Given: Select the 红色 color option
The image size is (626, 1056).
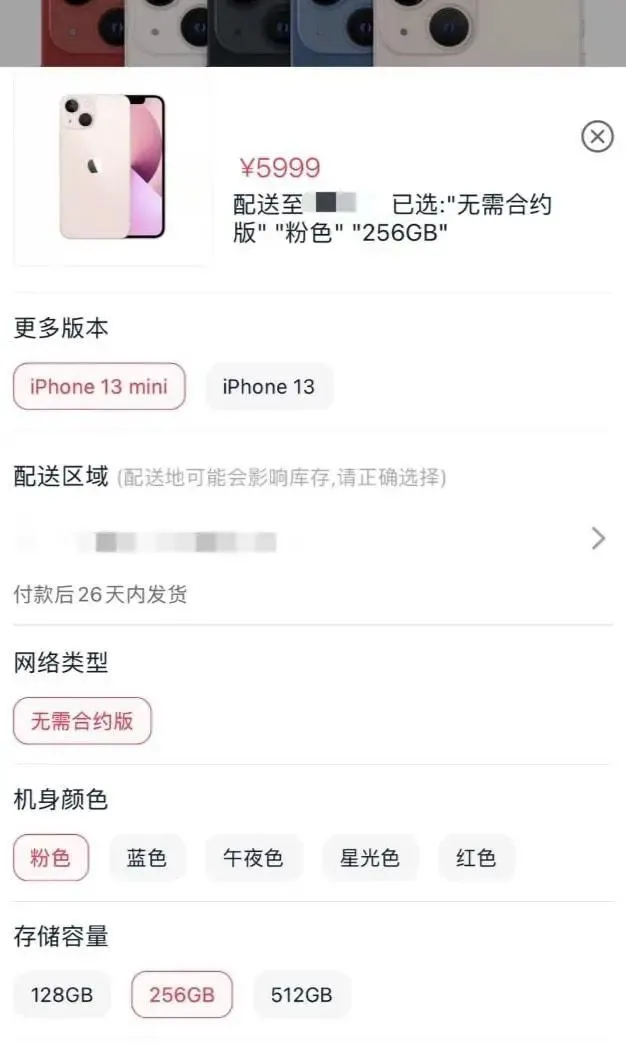Looking at the screenshot, I should (476, 858).
